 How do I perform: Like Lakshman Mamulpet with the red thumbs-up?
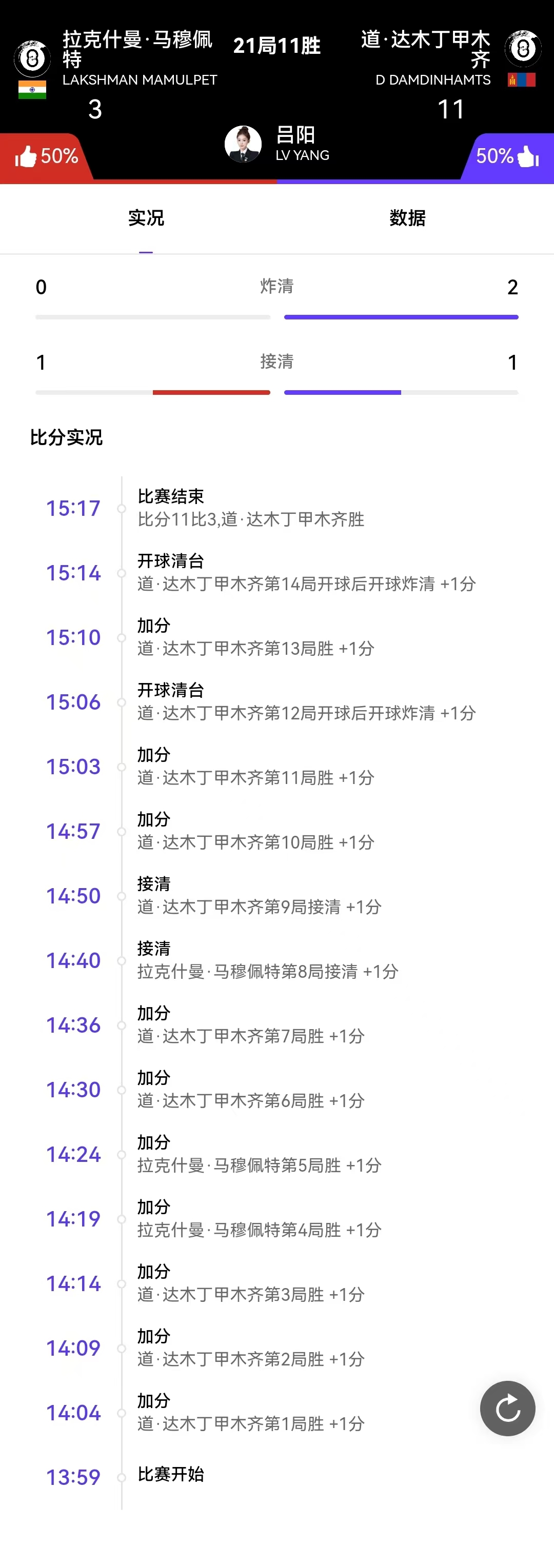click(27, 157)
